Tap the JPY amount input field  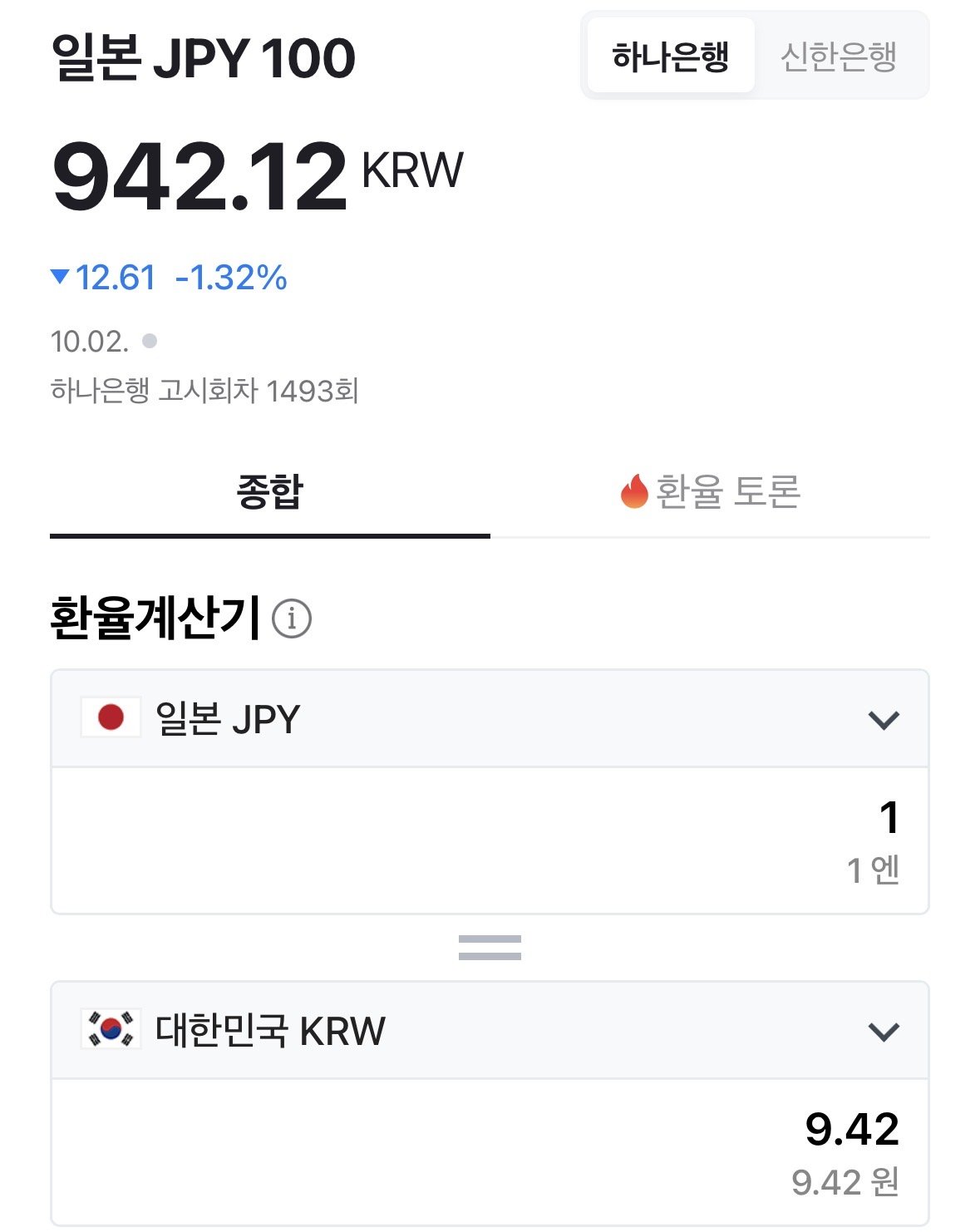pos(490,840)
